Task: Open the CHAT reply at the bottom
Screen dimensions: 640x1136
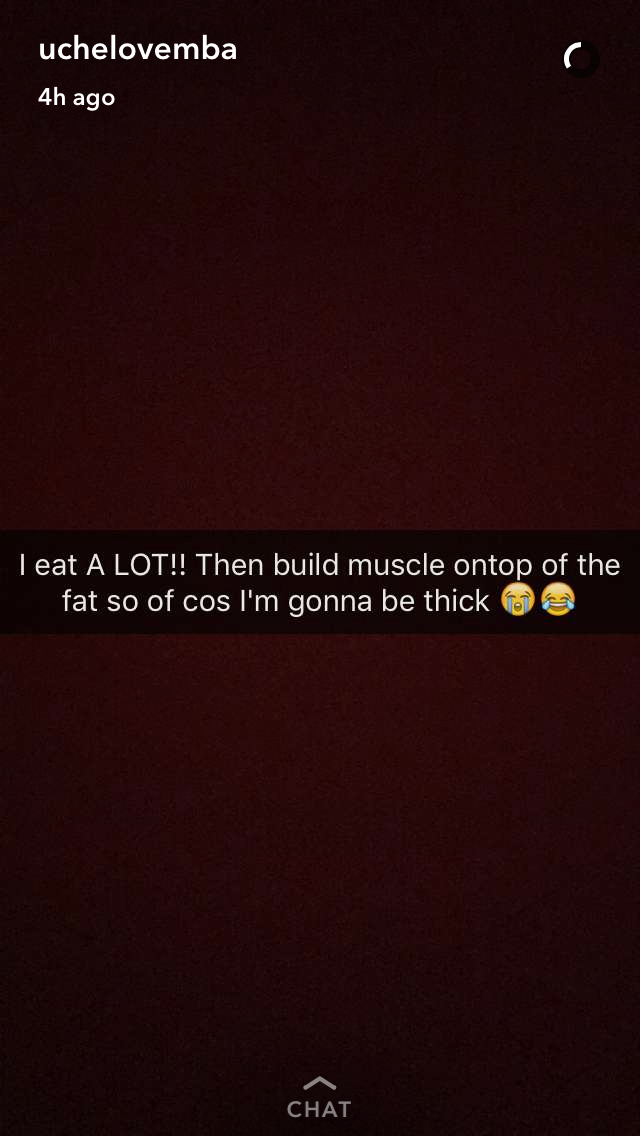Action: point(319,1098)
